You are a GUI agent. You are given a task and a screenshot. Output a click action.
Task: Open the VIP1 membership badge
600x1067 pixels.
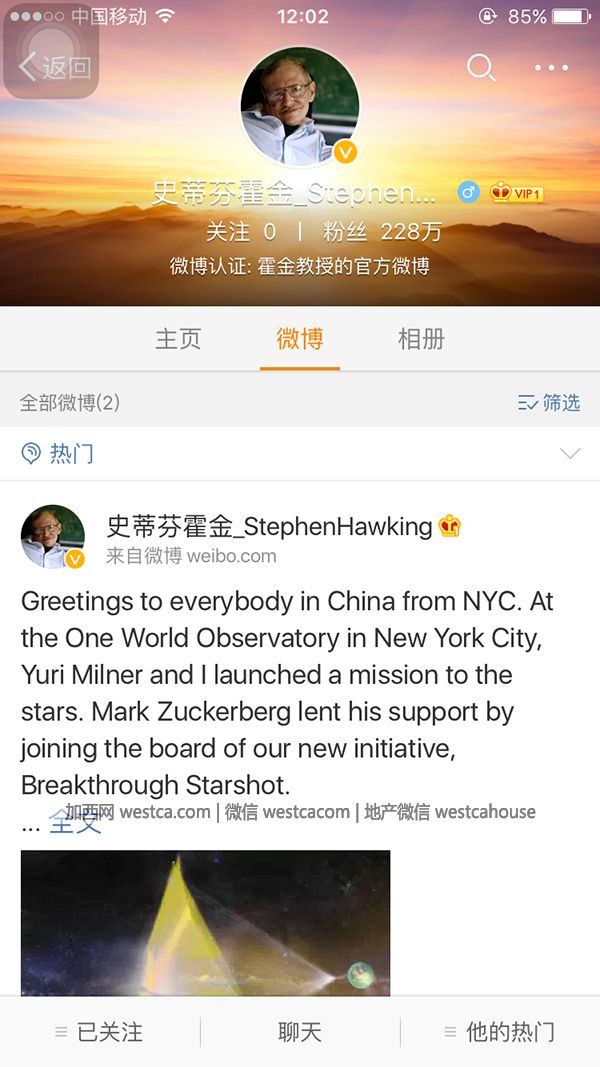tap(517, 193)
